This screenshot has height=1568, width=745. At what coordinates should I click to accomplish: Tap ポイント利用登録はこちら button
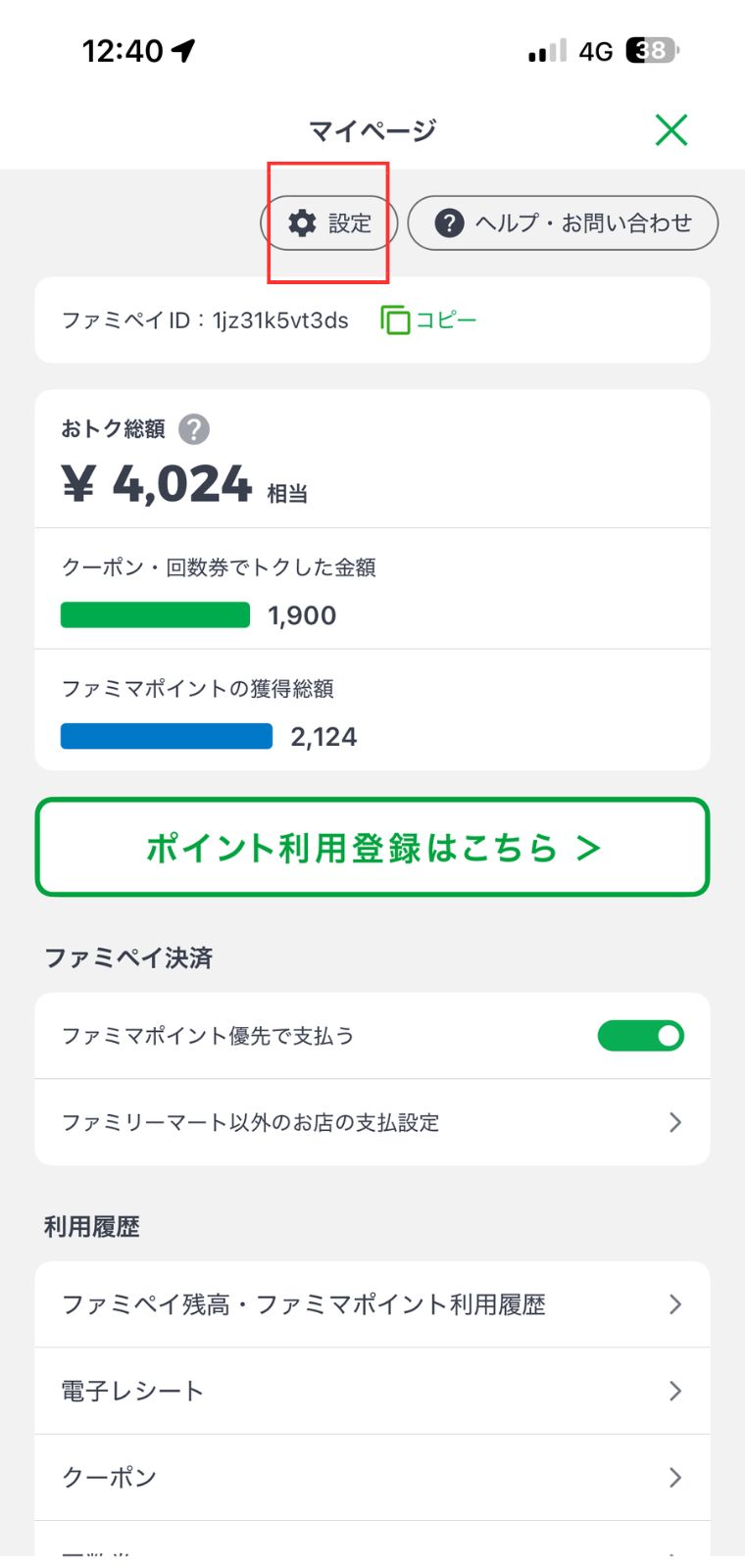[372, 848]
